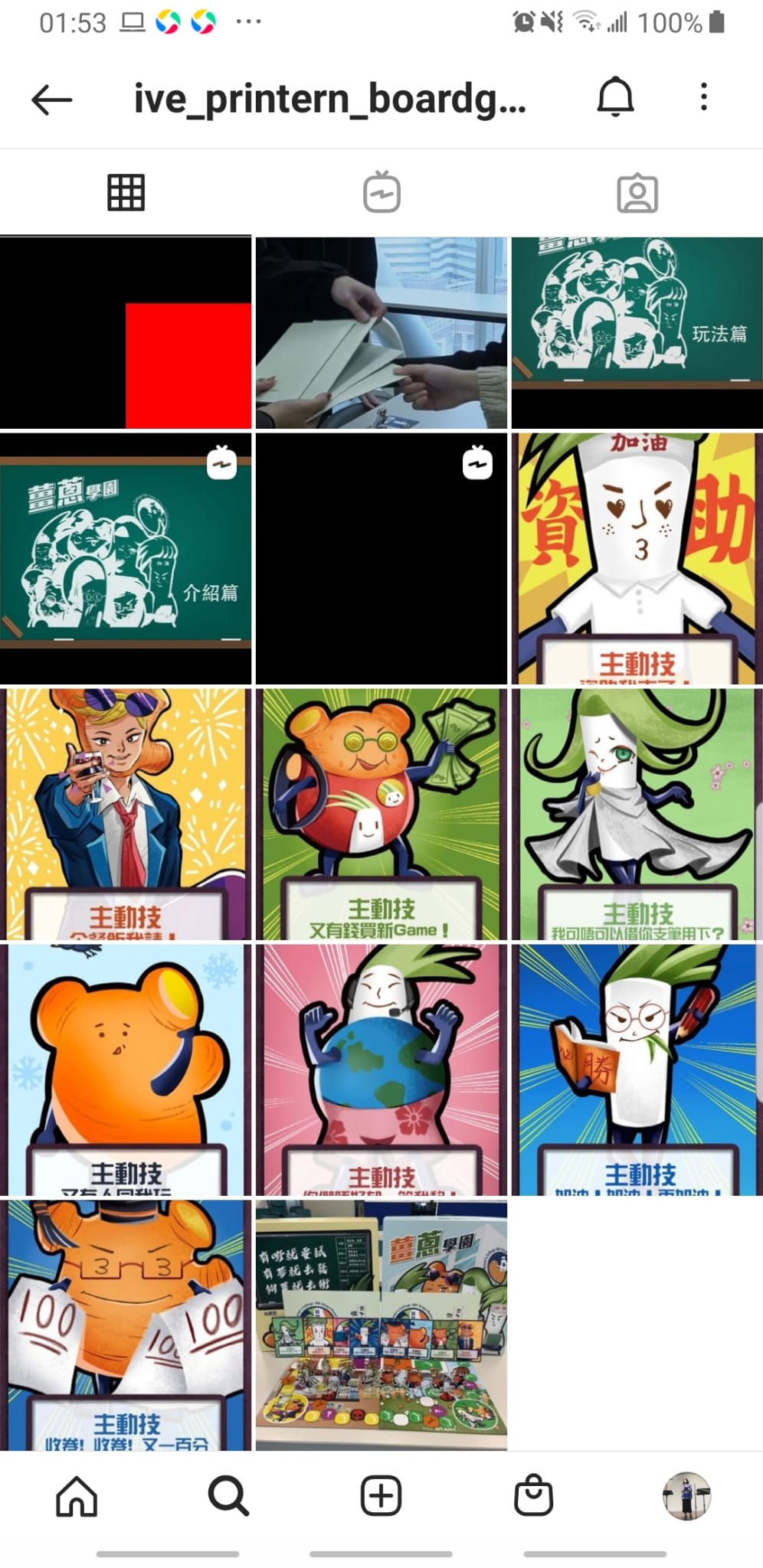Open the three-dot overflow menu

[x=703, y=97]
